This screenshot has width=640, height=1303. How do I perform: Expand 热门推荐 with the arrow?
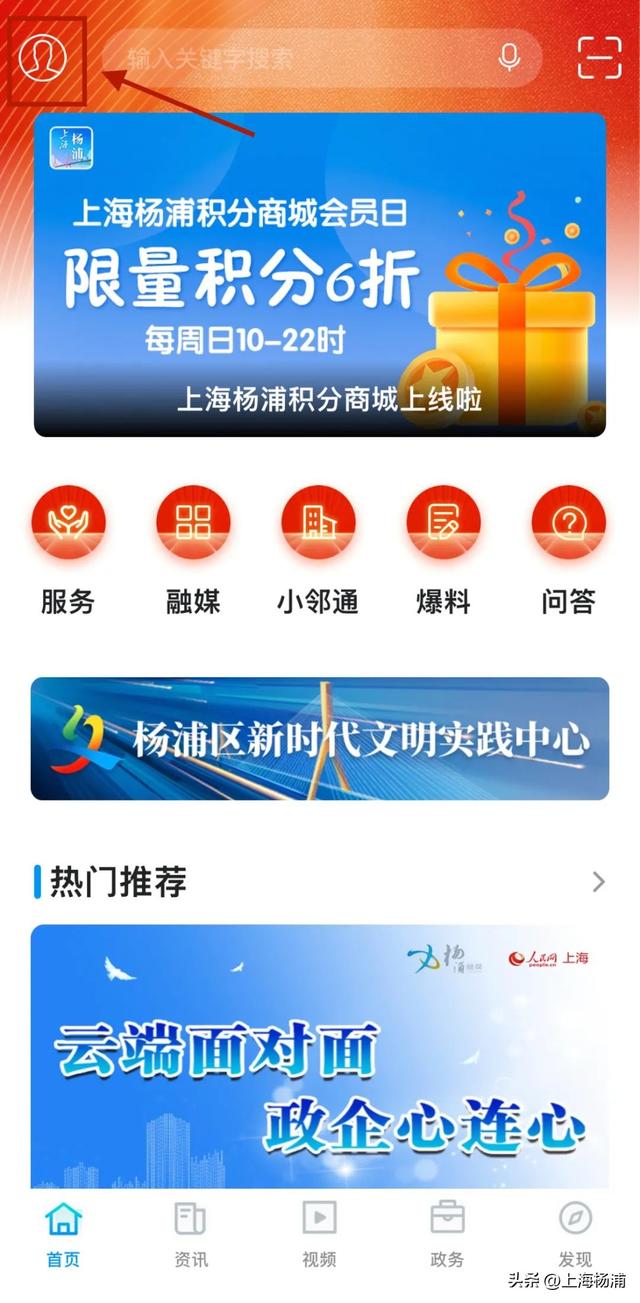click(x=598, y=881)
